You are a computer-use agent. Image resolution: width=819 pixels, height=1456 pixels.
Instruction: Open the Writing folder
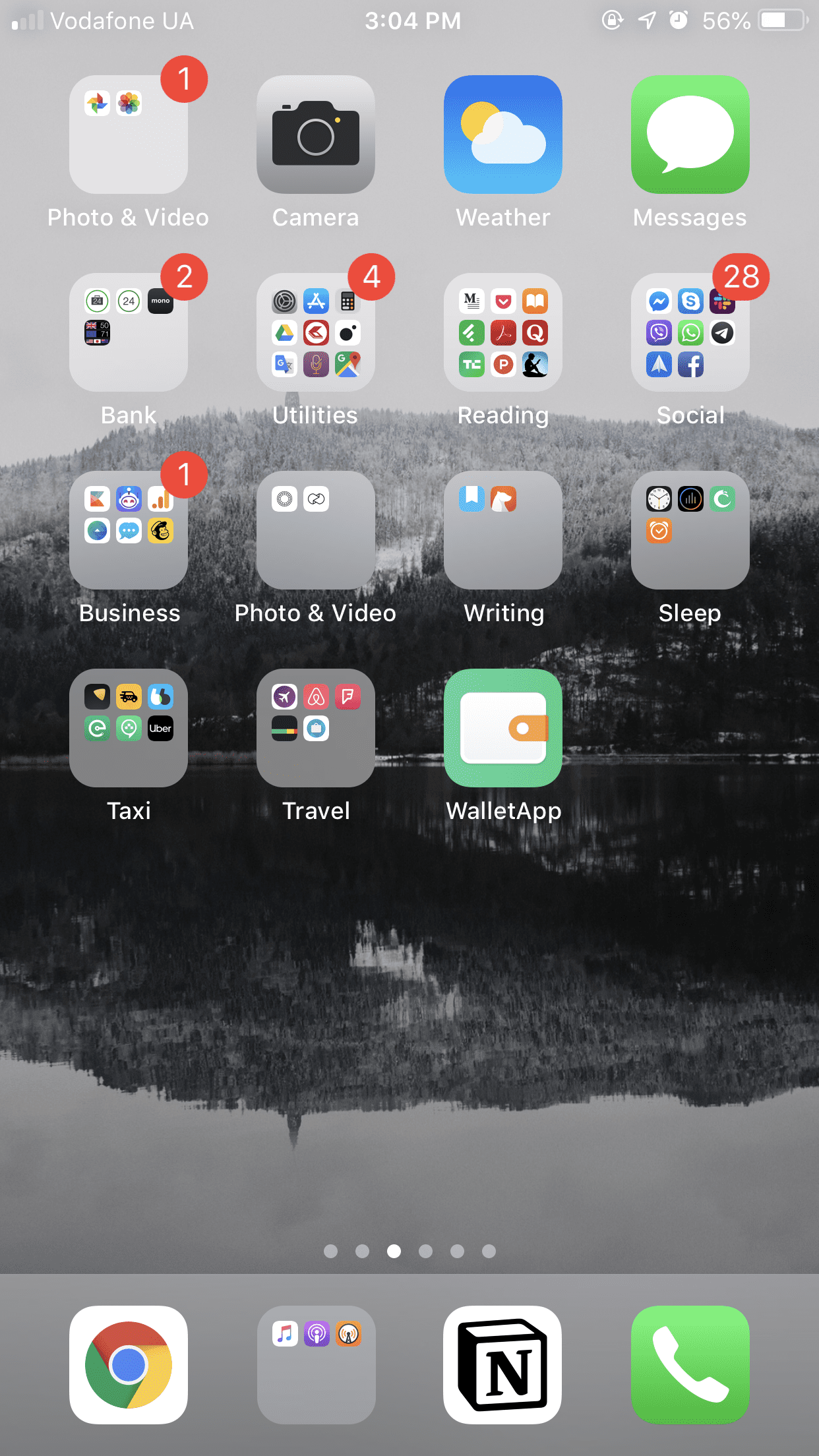pyautogui.click(x=503, y=530)
